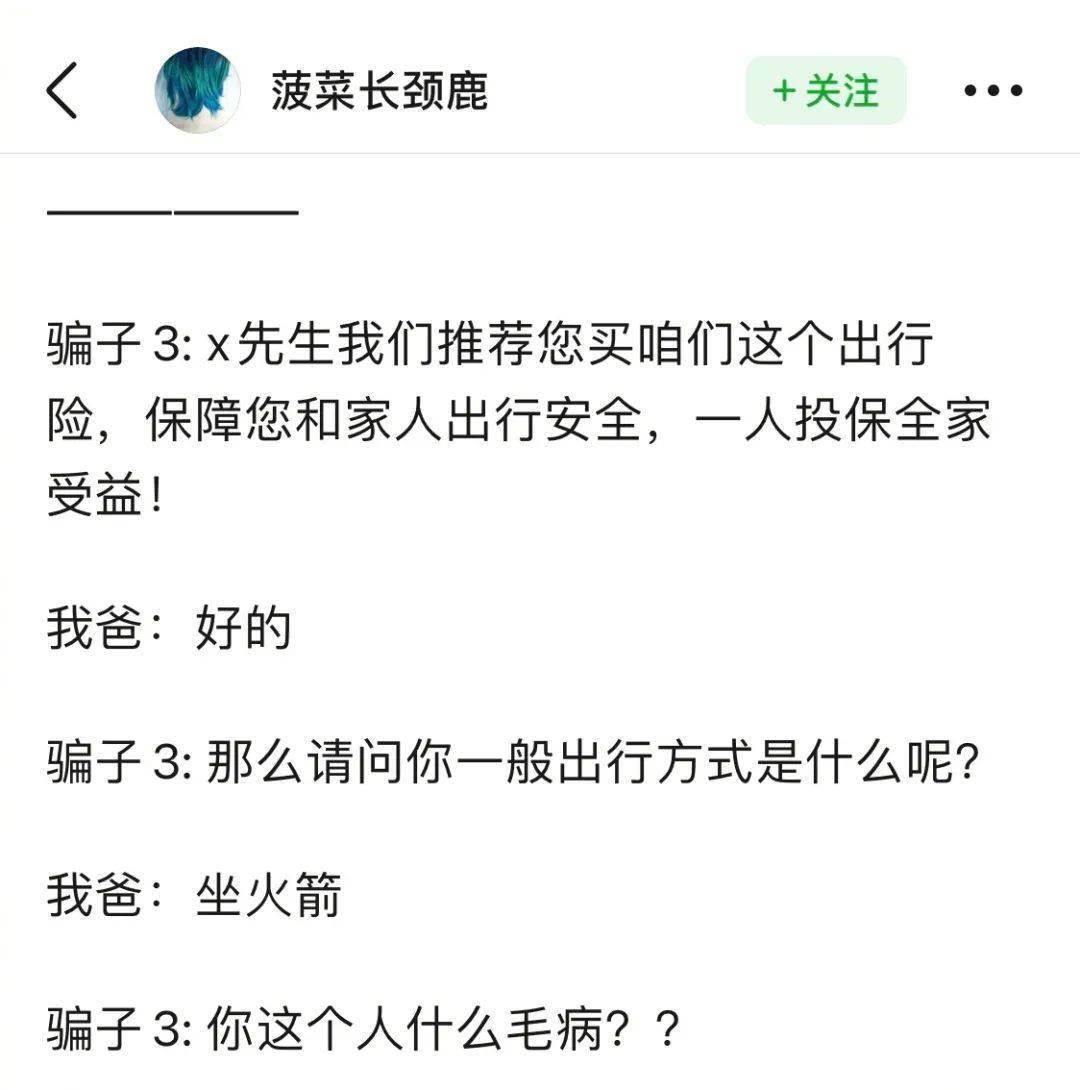The width and height of the screenshot is (1080, 1090).
Task: Open the three-dot overflow menu
Action: point(993,91)
